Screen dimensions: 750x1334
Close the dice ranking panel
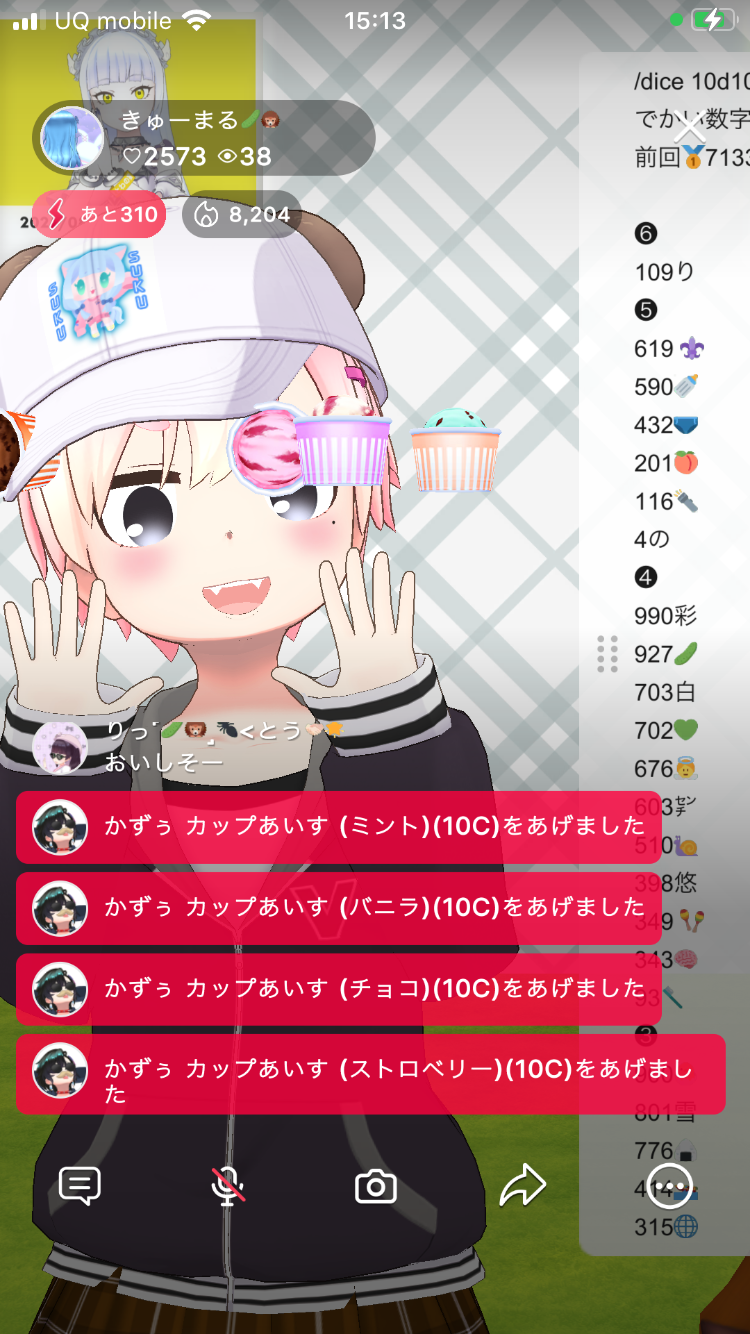tap(689, 128)
